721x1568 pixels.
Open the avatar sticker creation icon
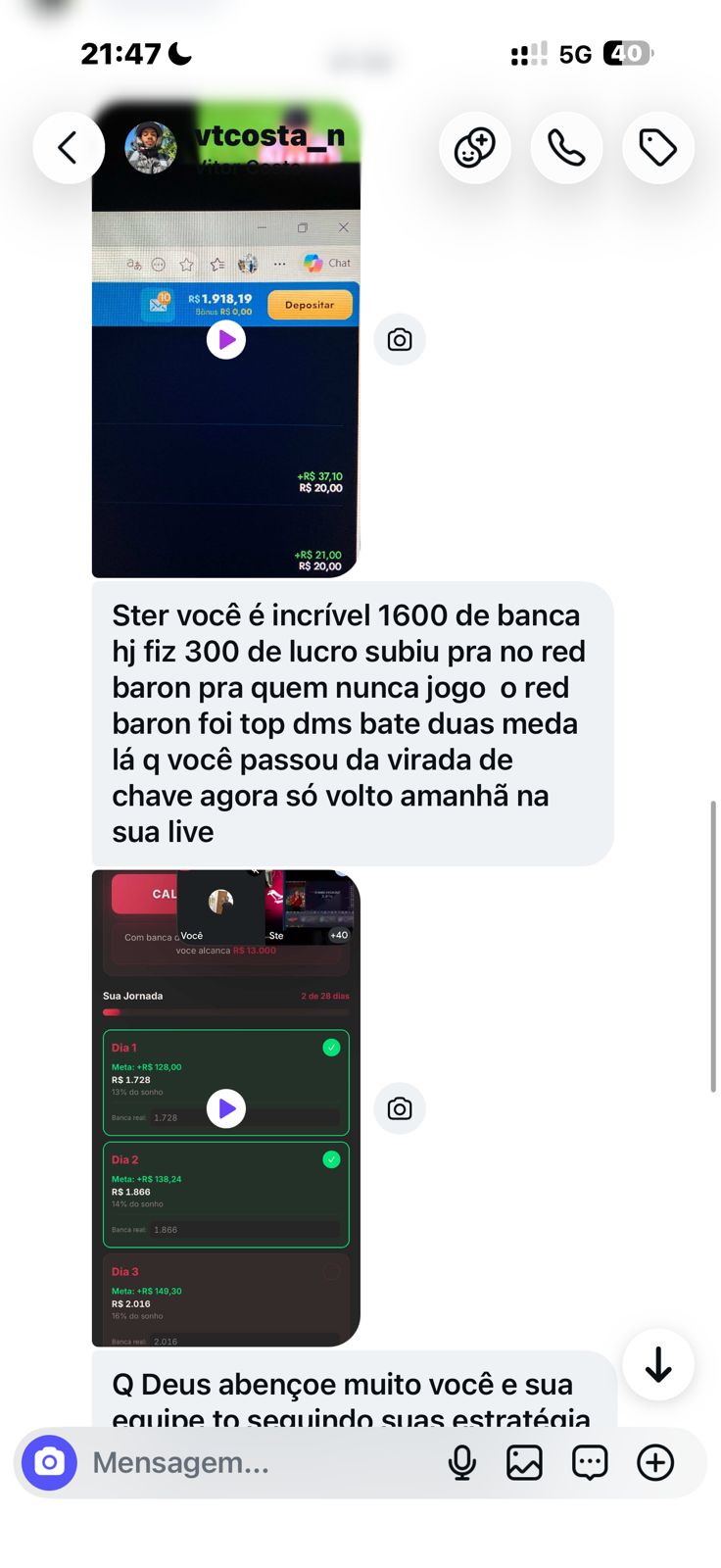(475, 148)
